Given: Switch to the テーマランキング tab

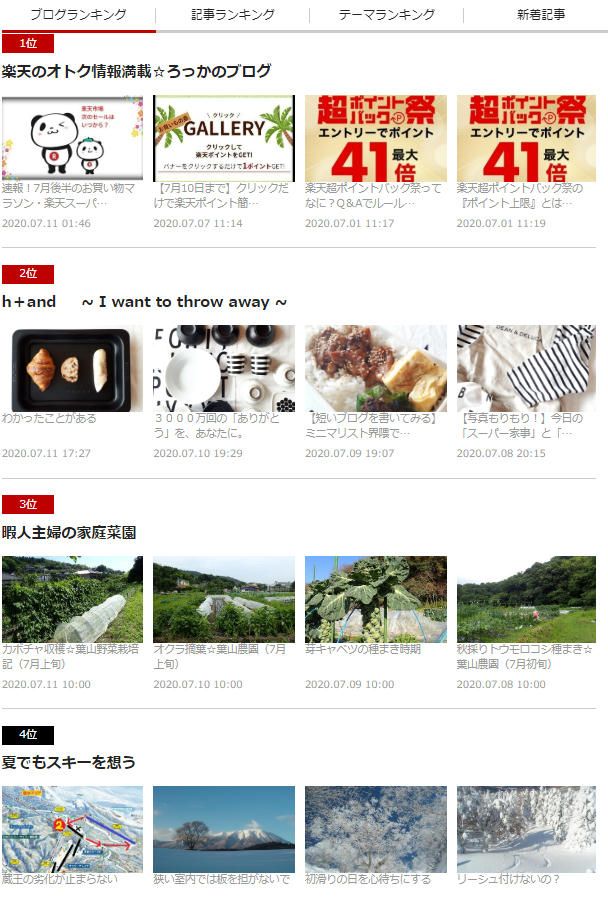Looking at the screenshot, I should 386,15.
